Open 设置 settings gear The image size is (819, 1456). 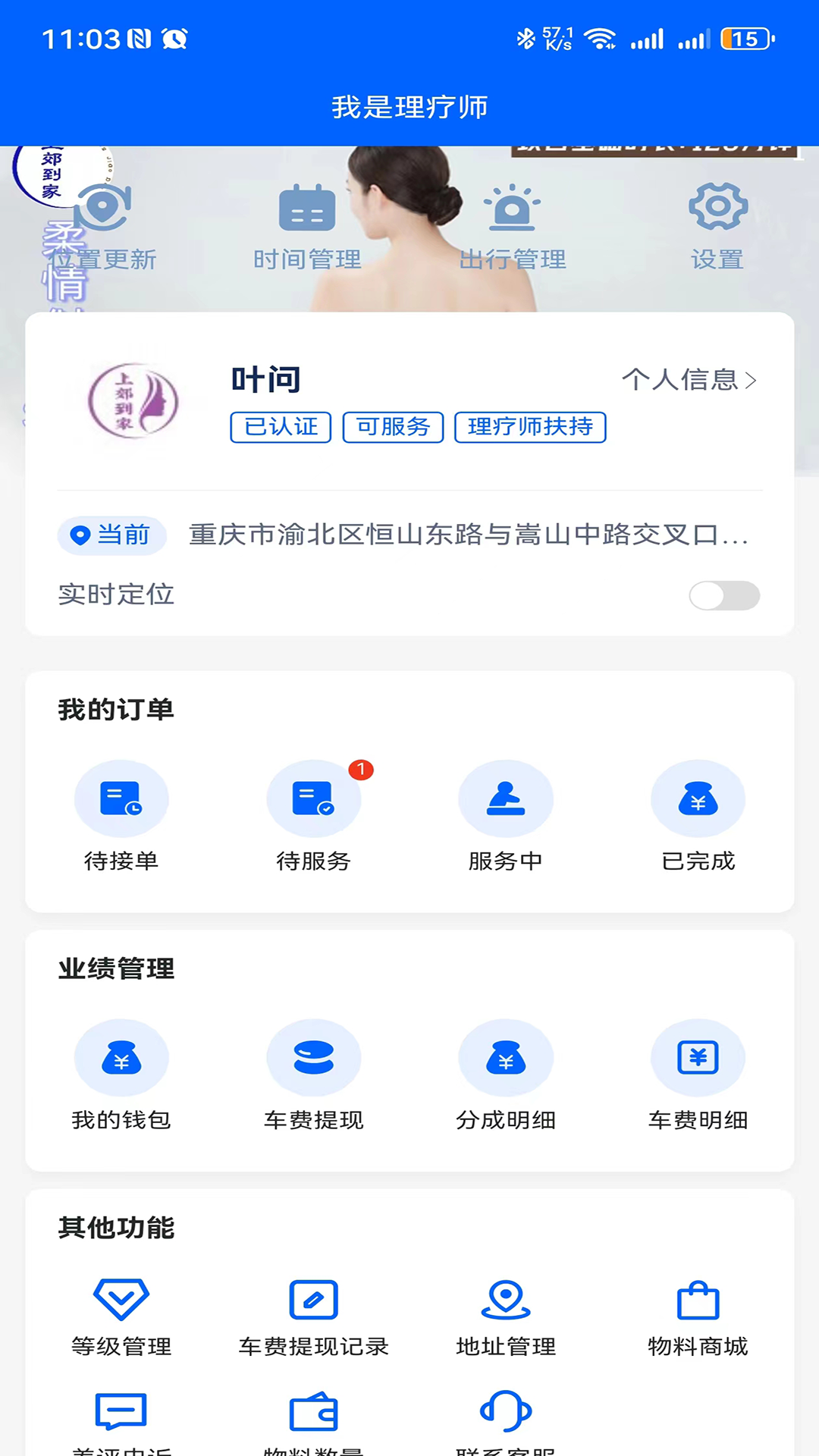click(717, 224)
